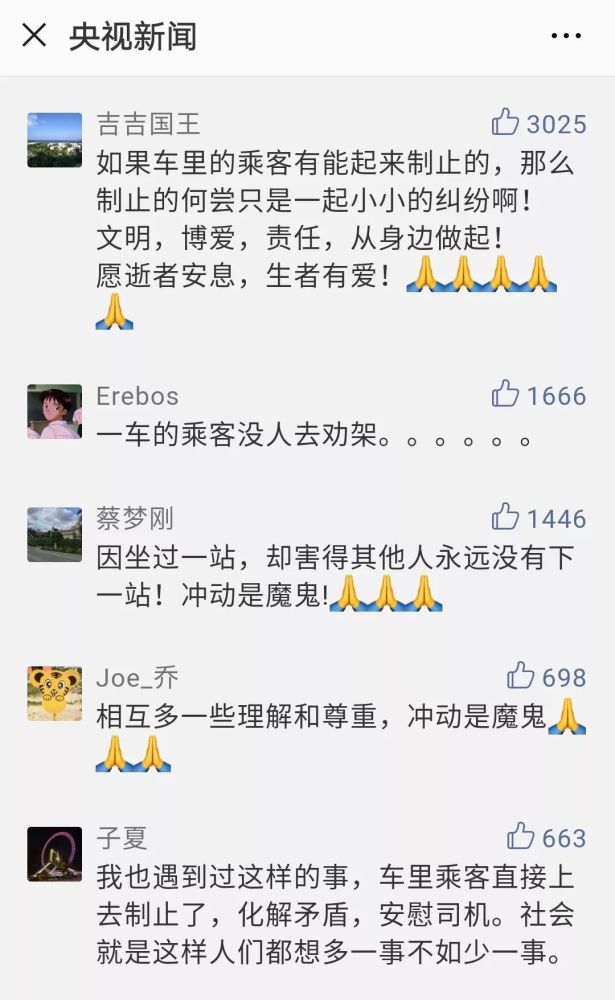Viewport: 615px width, 1000px height.
Task: Like Erebos's comment
Action: click(505, 395)
